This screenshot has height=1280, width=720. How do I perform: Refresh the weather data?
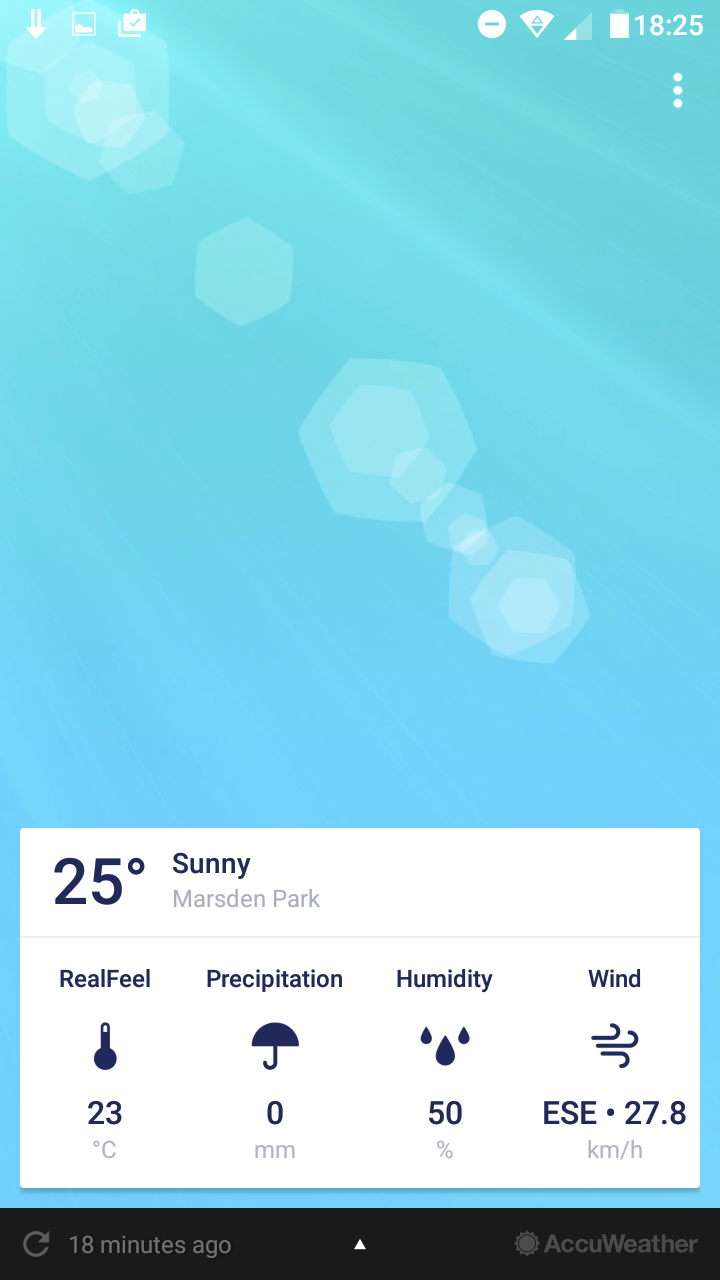pyautogui.click(x=37, y=1244)
